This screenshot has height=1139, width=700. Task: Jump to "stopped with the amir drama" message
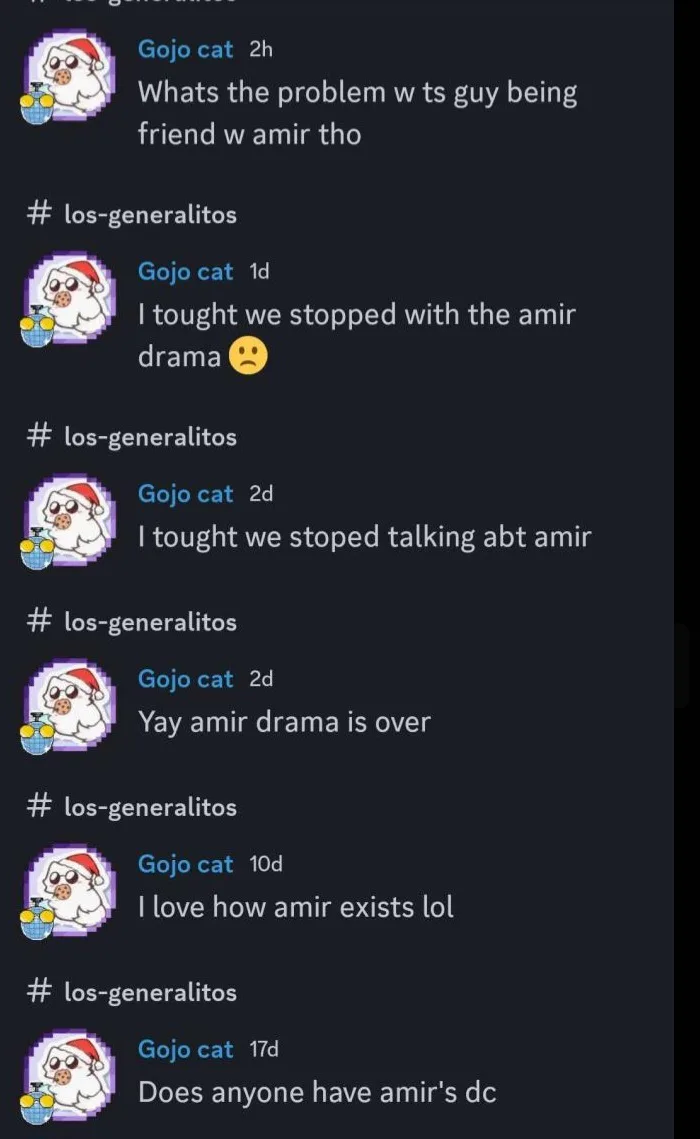(356, 335)
